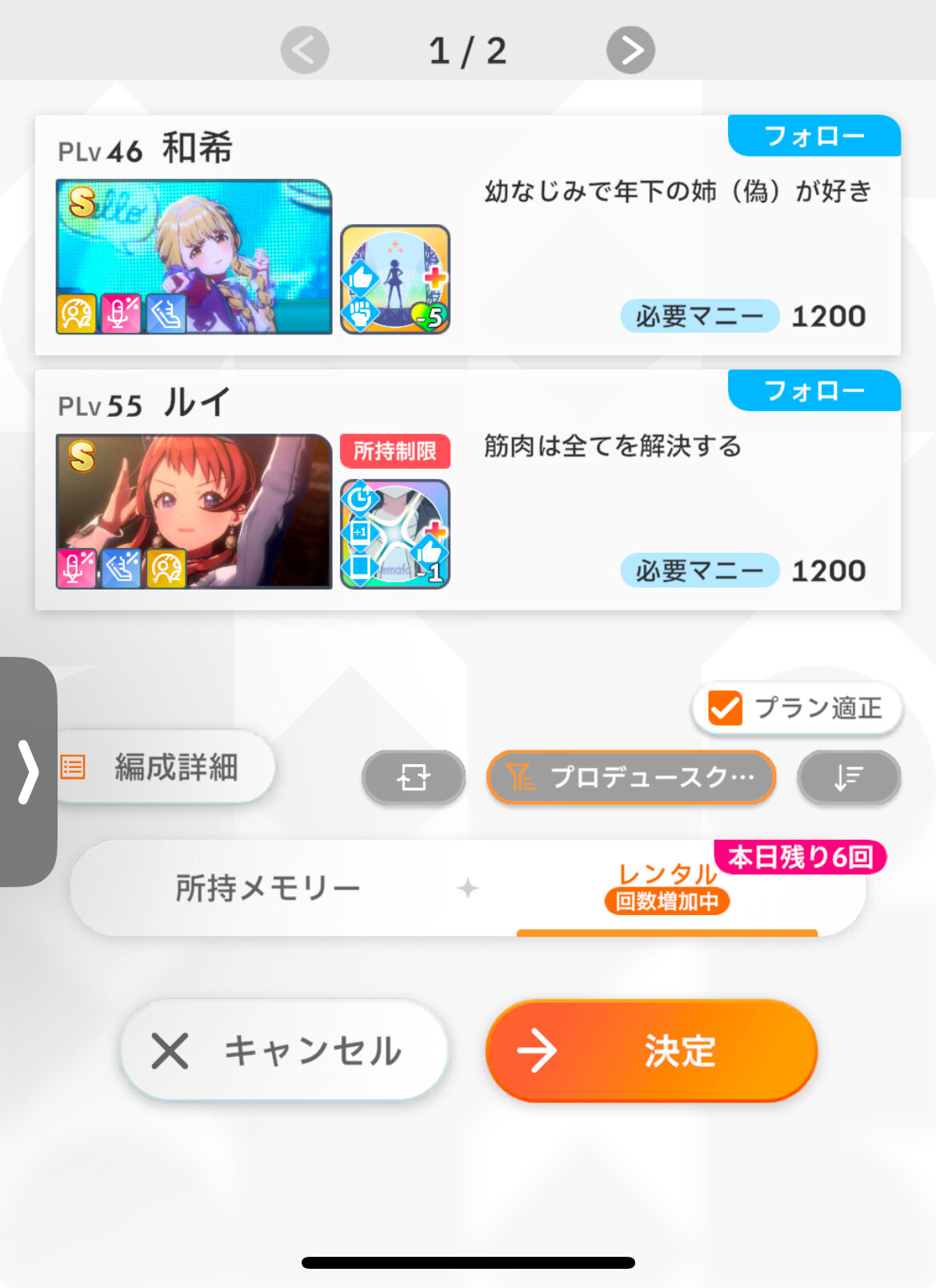
Task: Open the sort order button
Action: pyautogui.click(x=849, y=777)
